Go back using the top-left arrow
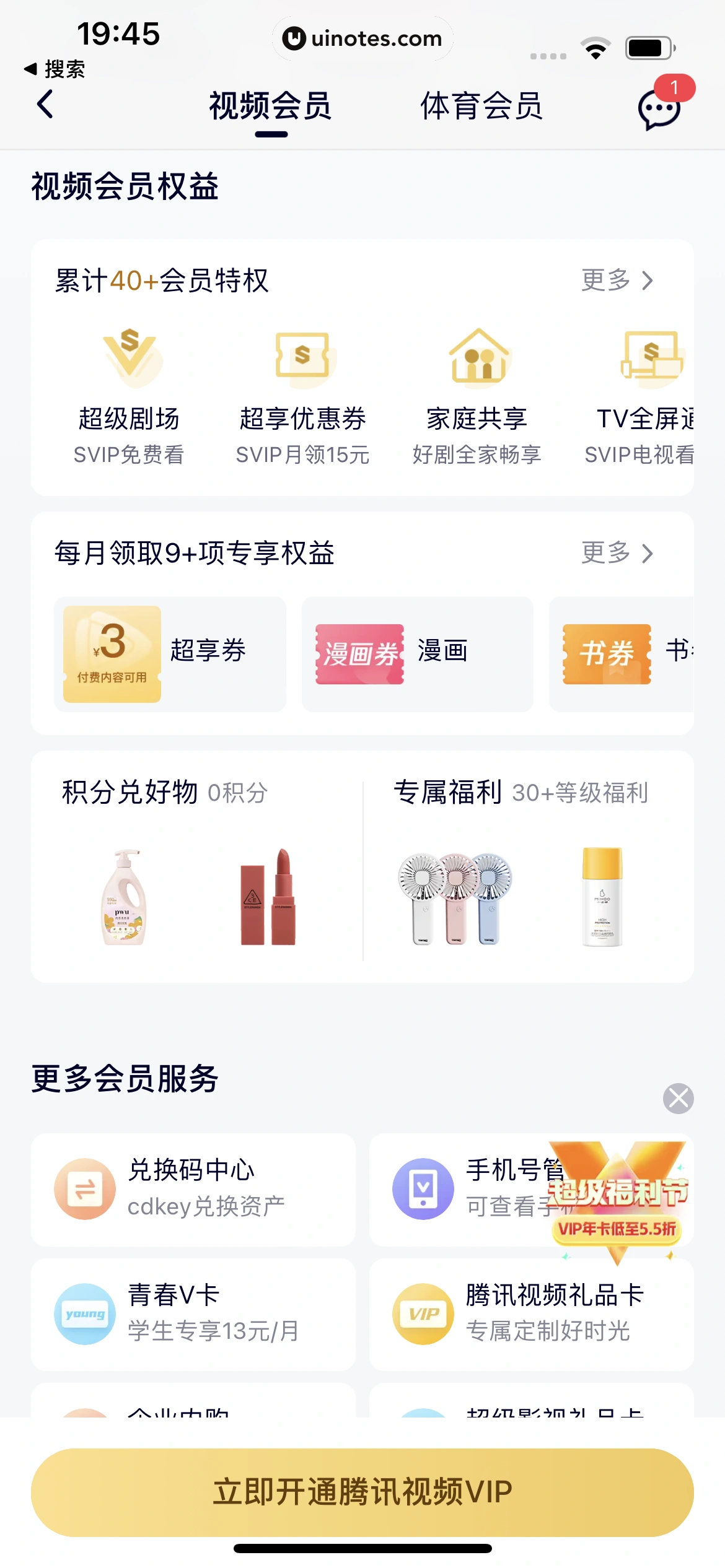Viewport: 725px width, 1568px height. (x=45, y=104)
